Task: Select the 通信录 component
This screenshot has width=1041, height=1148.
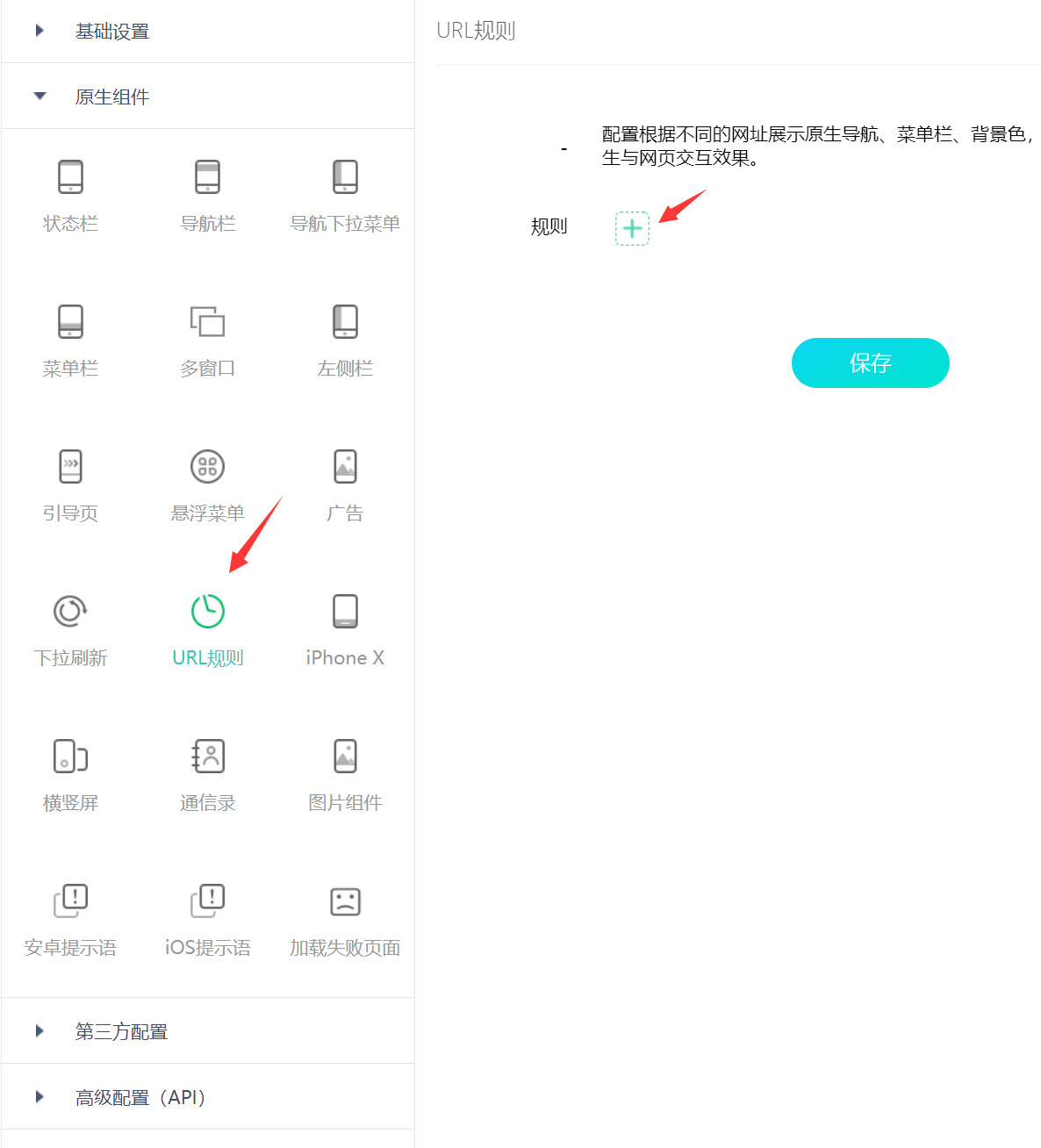Action: (x=207, y=774)
